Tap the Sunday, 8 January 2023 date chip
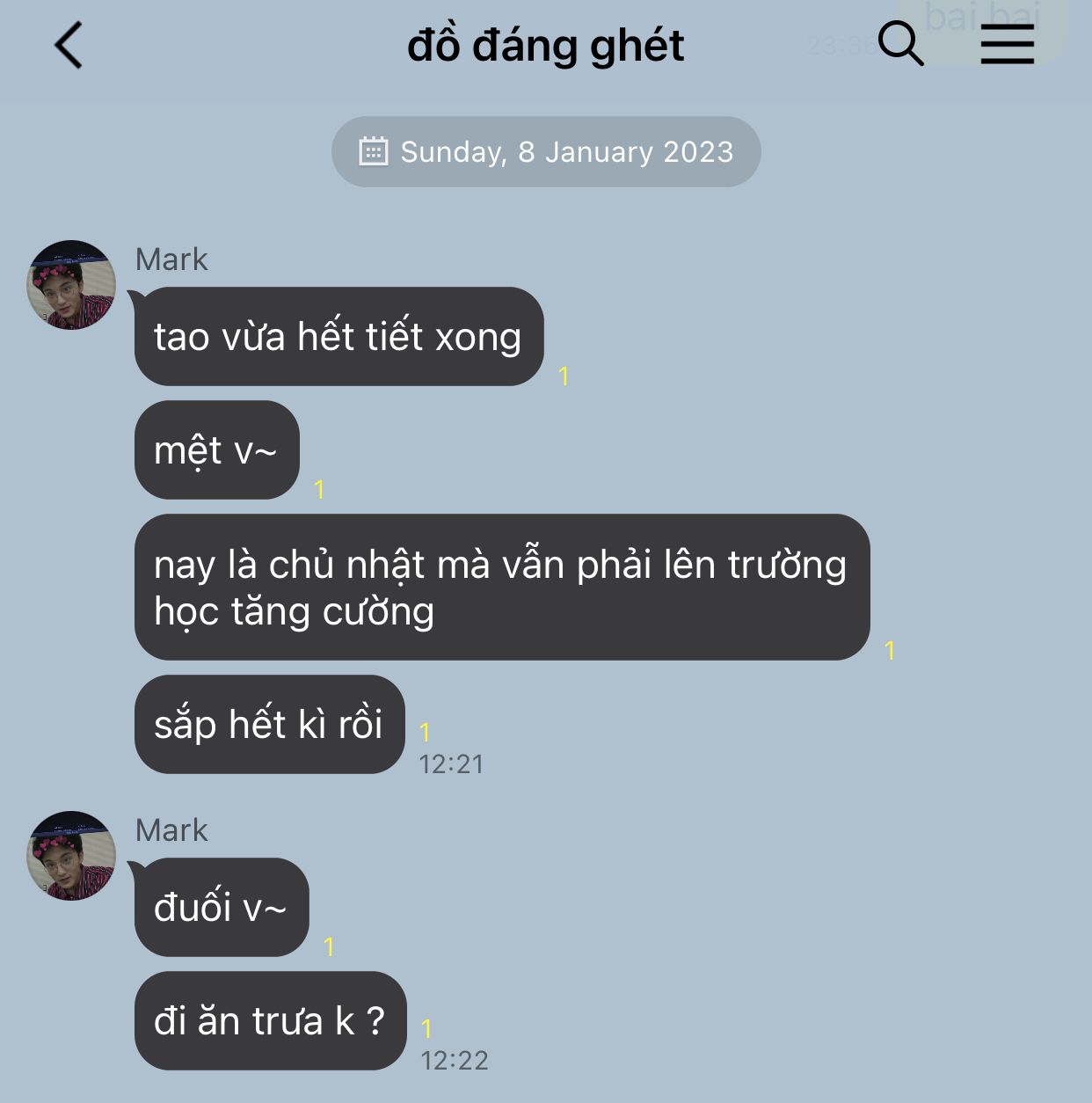Viewport: 1092px width, 1103px height. (546, 152)
